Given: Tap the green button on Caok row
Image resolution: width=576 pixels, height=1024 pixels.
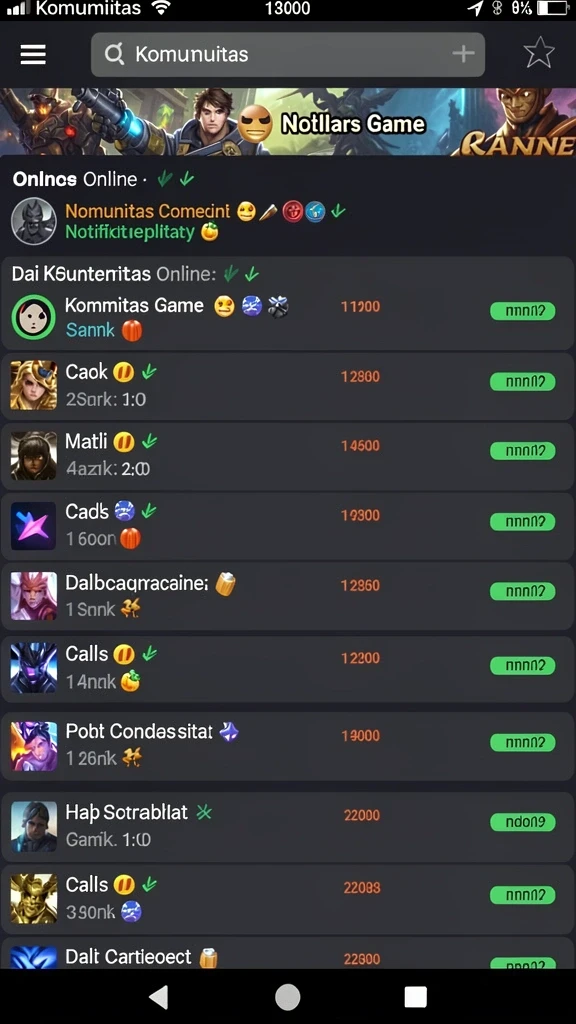Looking at the screenshot, I should click(x=522, y=382).
